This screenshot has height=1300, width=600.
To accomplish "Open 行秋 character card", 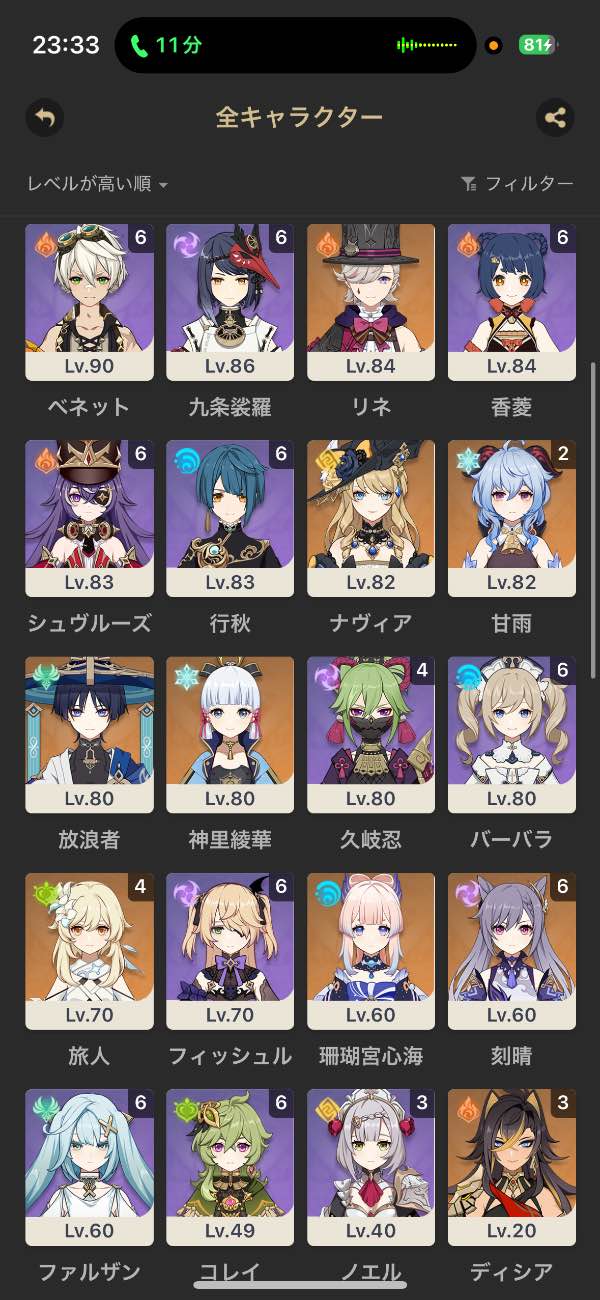I will pos(230,518).
